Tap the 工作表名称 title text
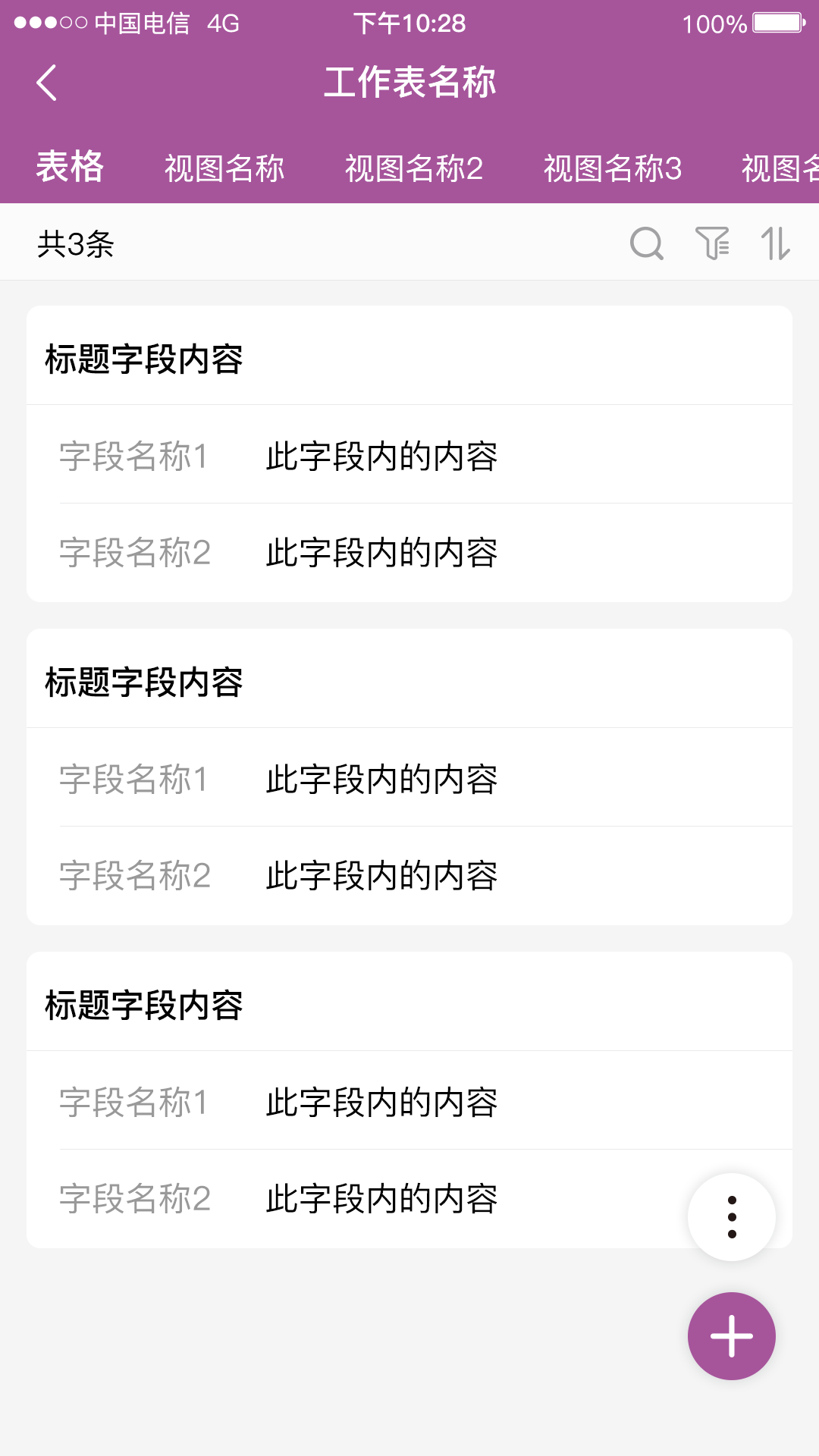Viewport: 819px width, 1456px height. point(409,82)
